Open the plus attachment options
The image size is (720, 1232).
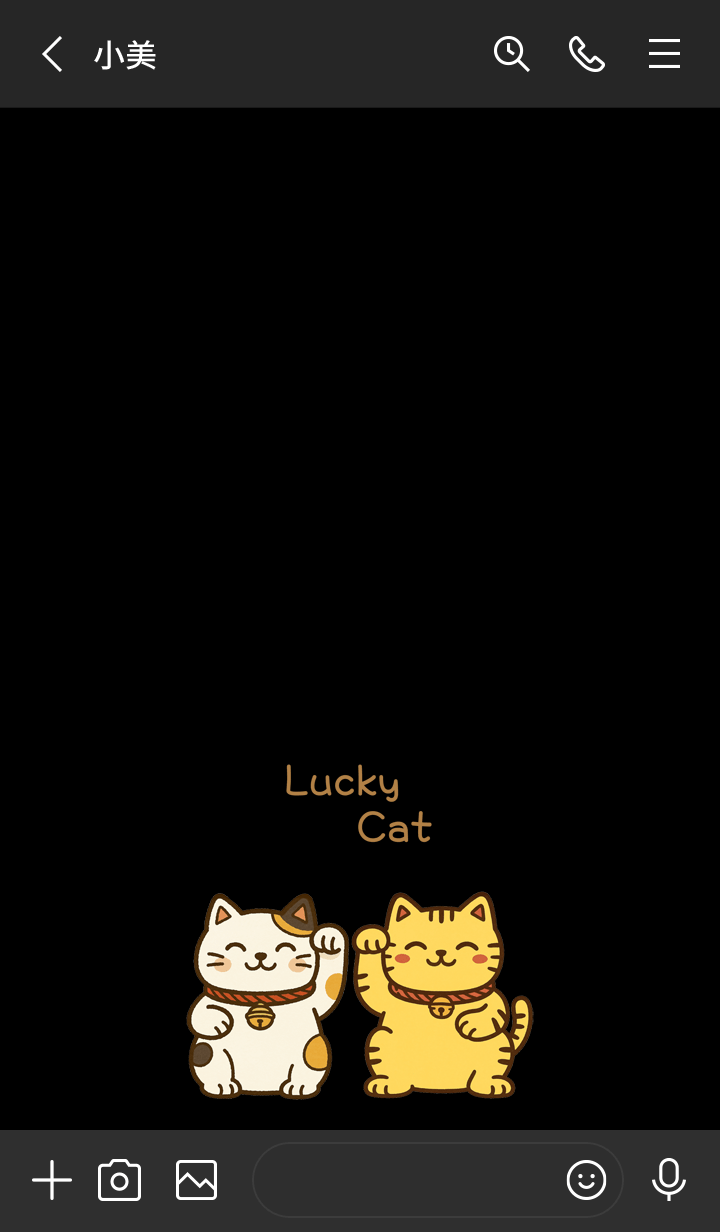[x=52, y=1181]
